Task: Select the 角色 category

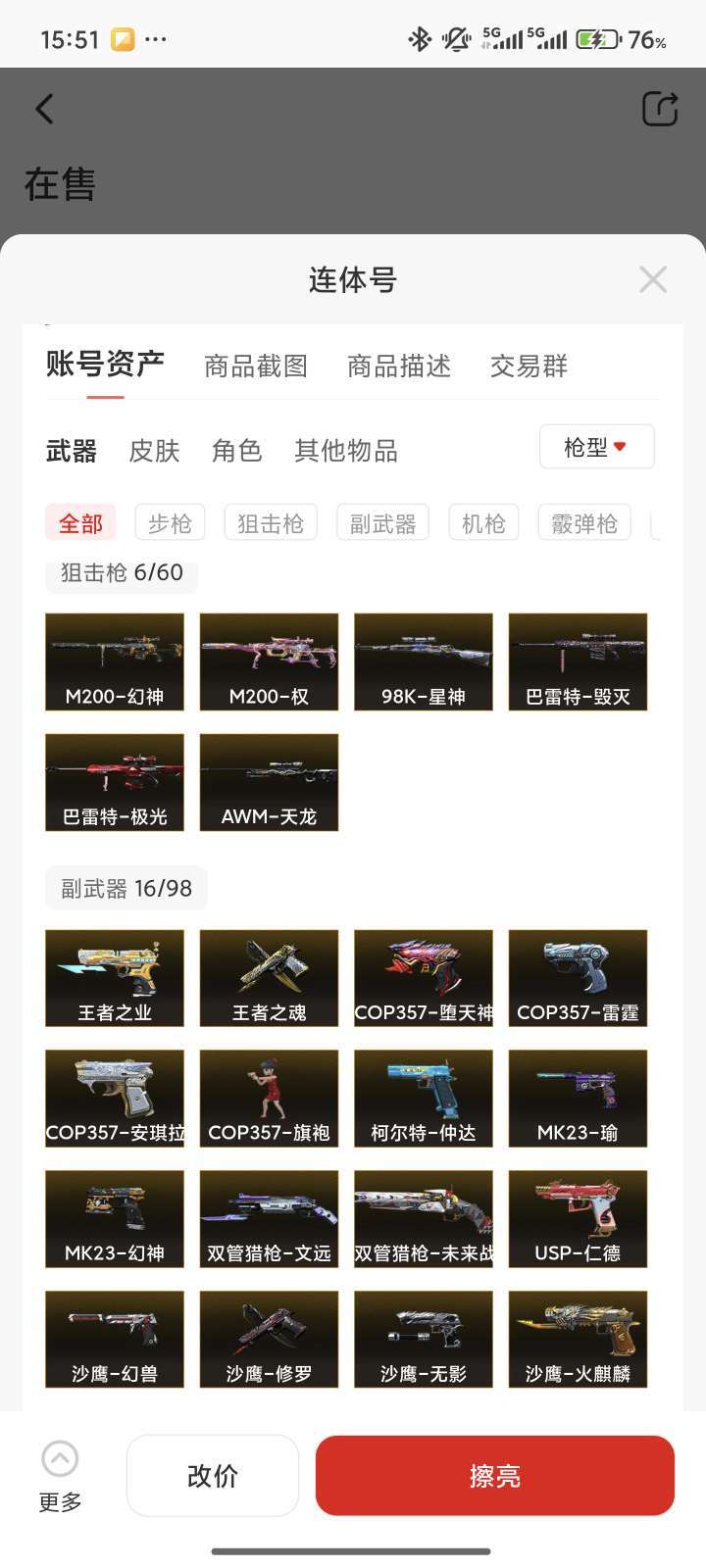Action: coord(237,451)
